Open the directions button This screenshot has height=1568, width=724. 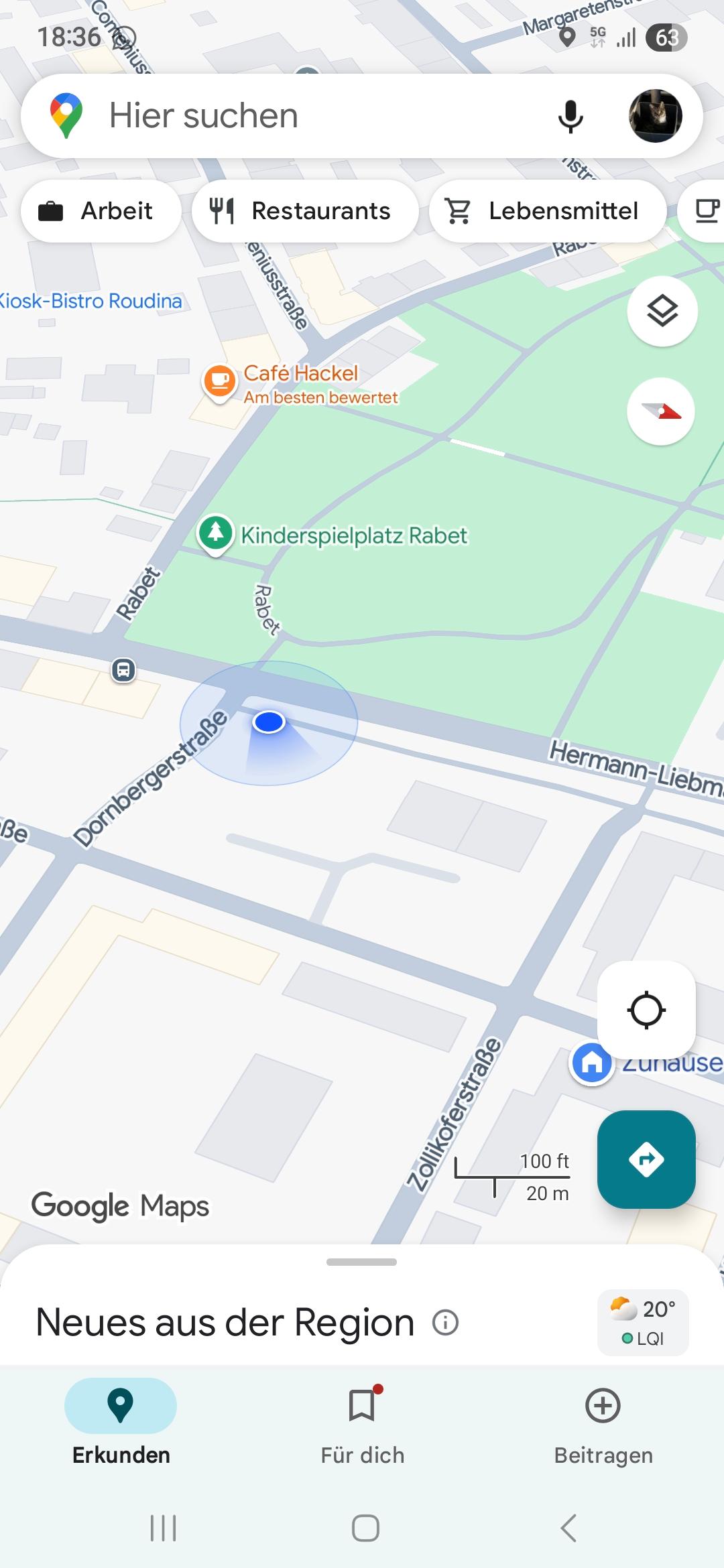[x=646, y=1159]
